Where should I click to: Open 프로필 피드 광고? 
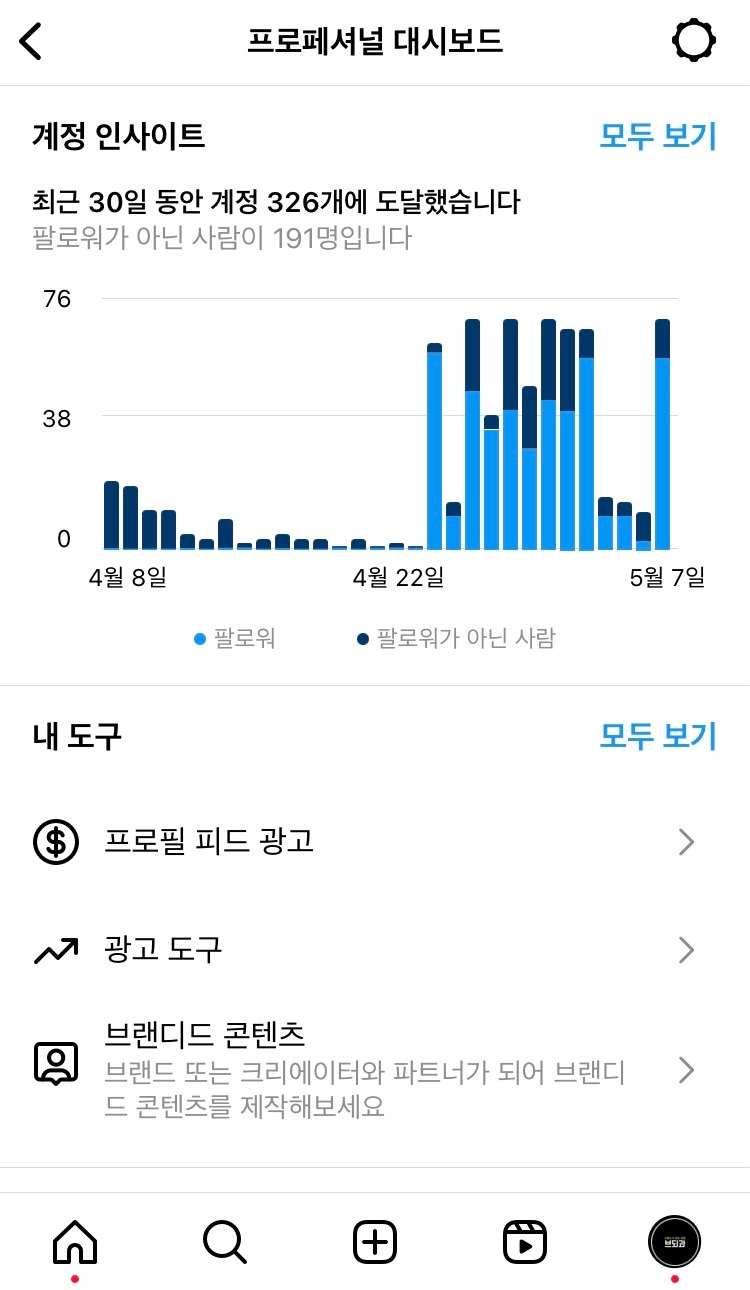tap(375, 842)
